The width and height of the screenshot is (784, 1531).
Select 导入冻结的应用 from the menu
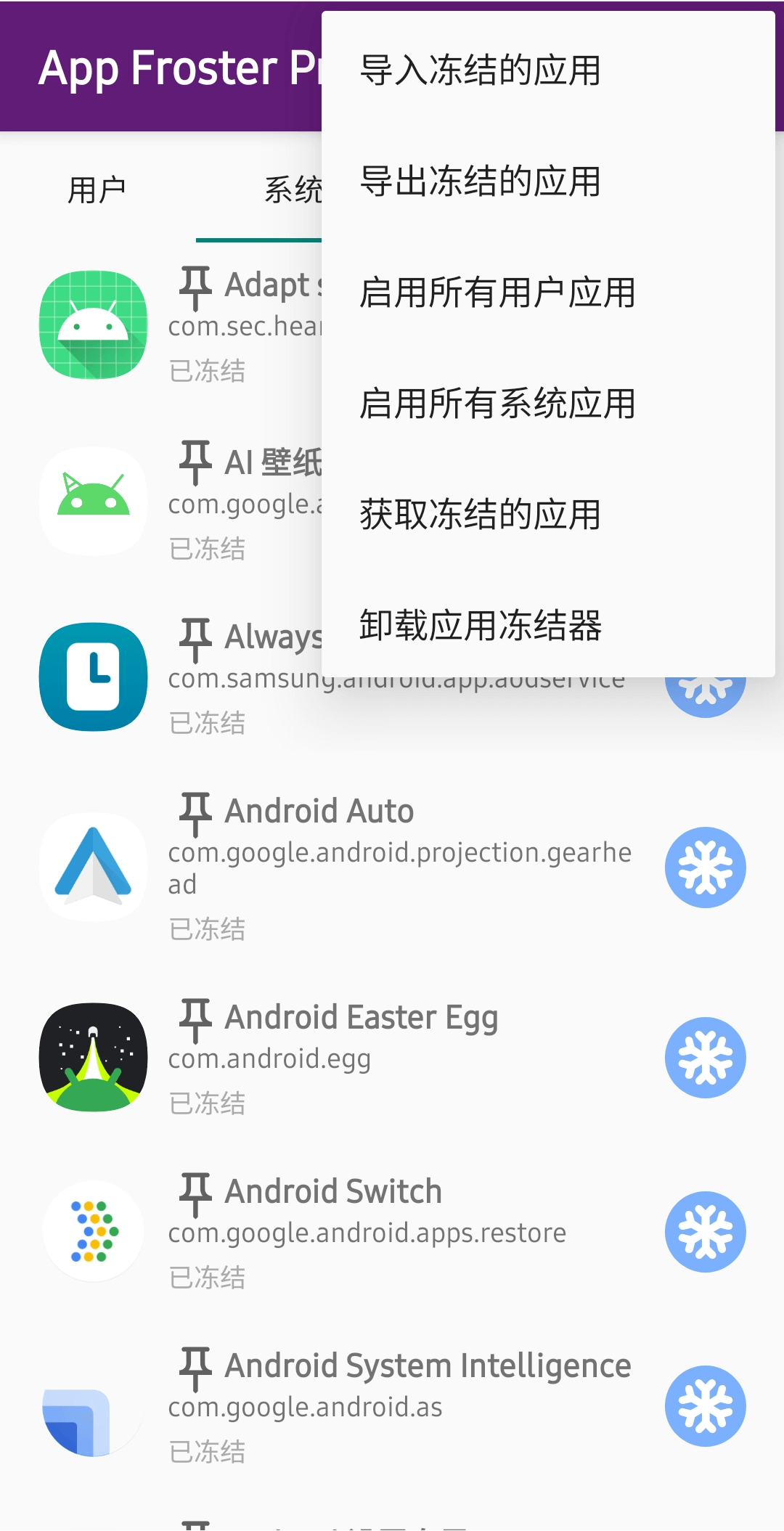pyautogui.click(x=480, y=70)
